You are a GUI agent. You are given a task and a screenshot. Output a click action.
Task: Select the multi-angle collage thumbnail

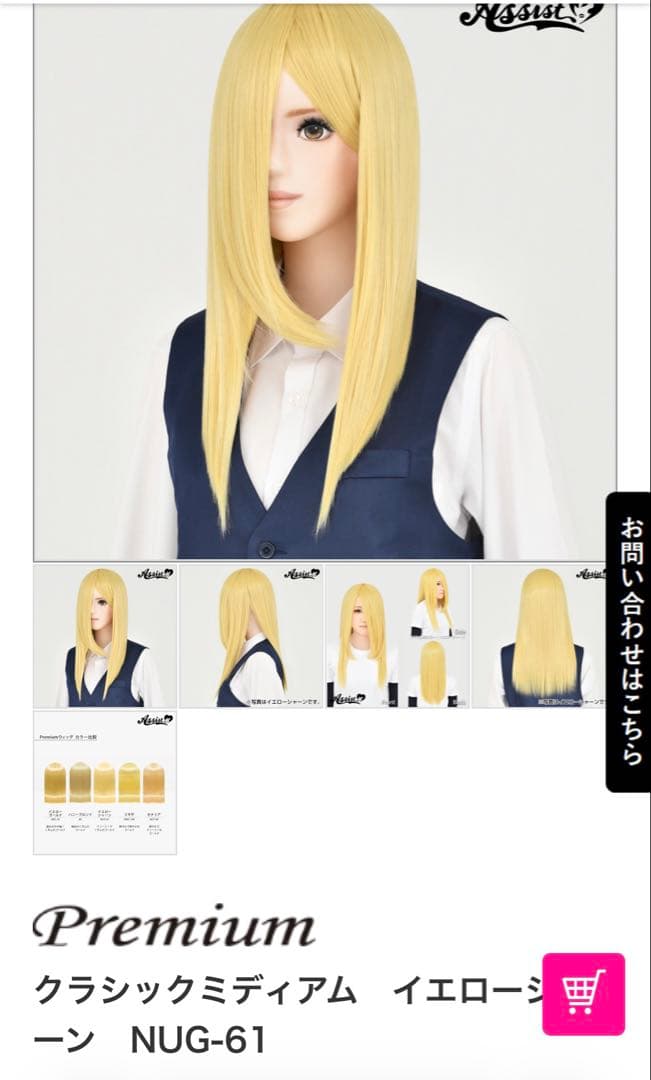point(397,636)
